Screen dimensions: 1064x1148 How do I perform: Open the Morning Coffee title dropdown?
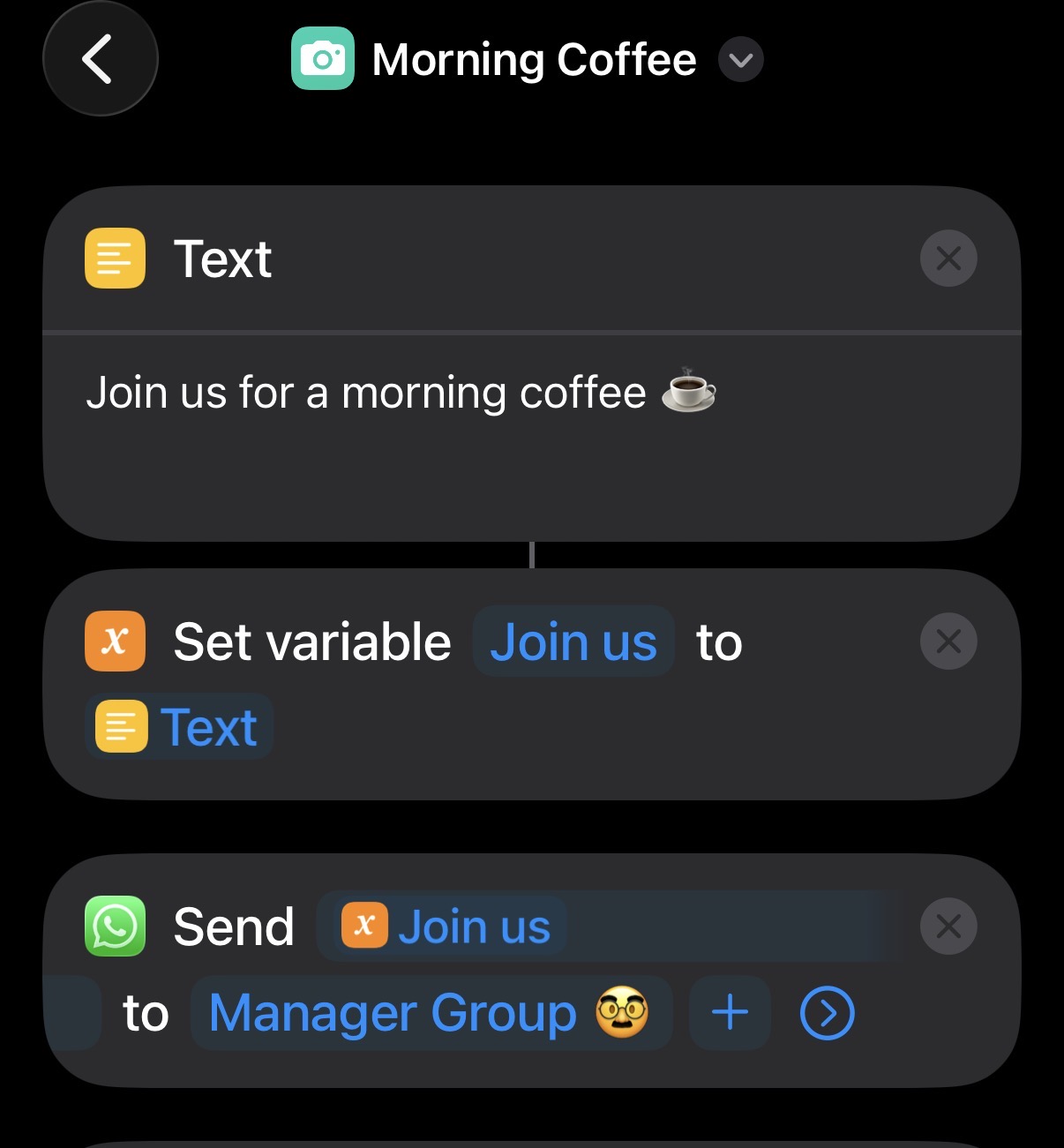[x=740, y=60]
